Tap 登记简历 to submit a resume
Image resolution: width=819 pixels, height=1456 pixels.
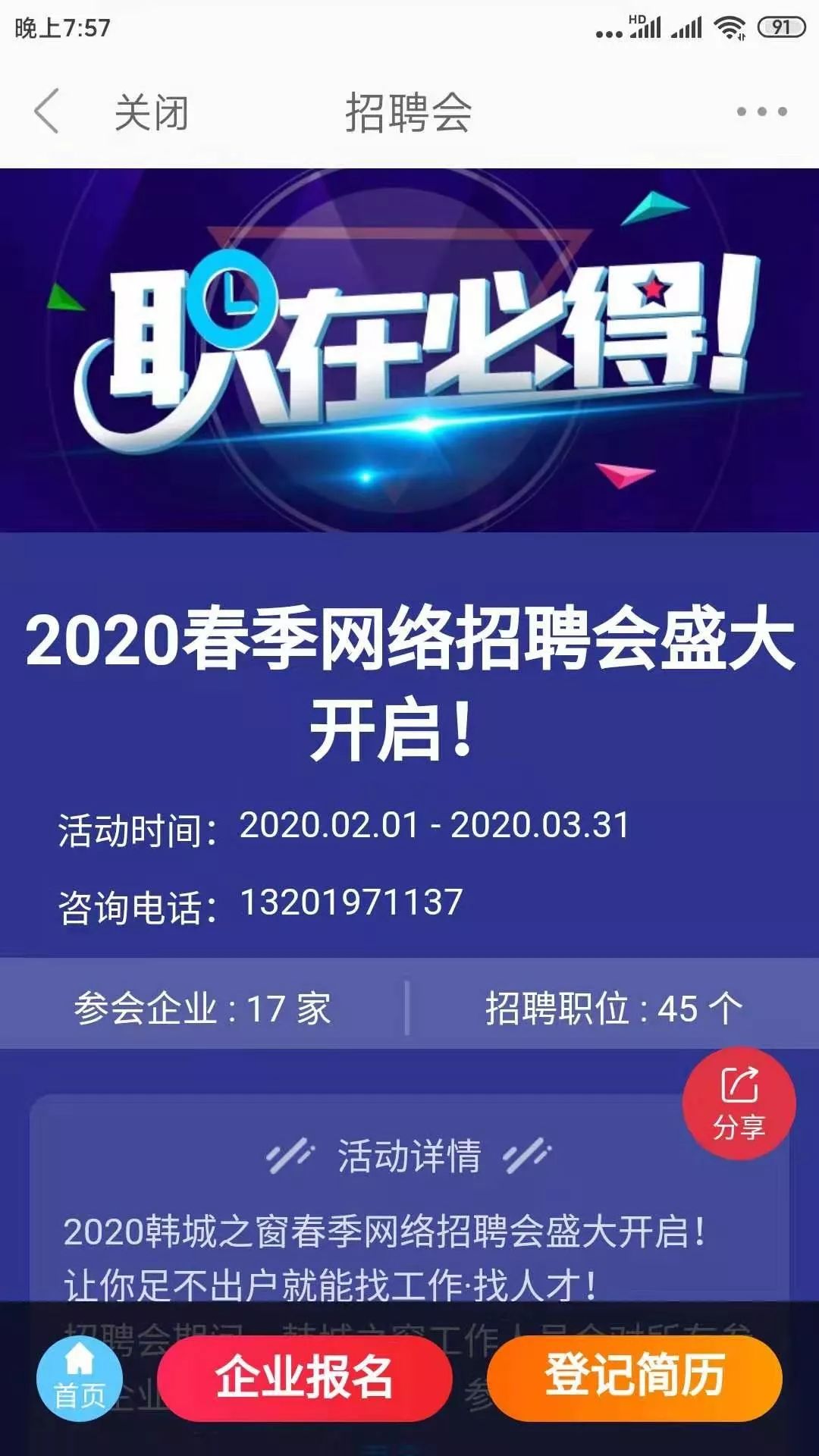[x=635, y=1378]
